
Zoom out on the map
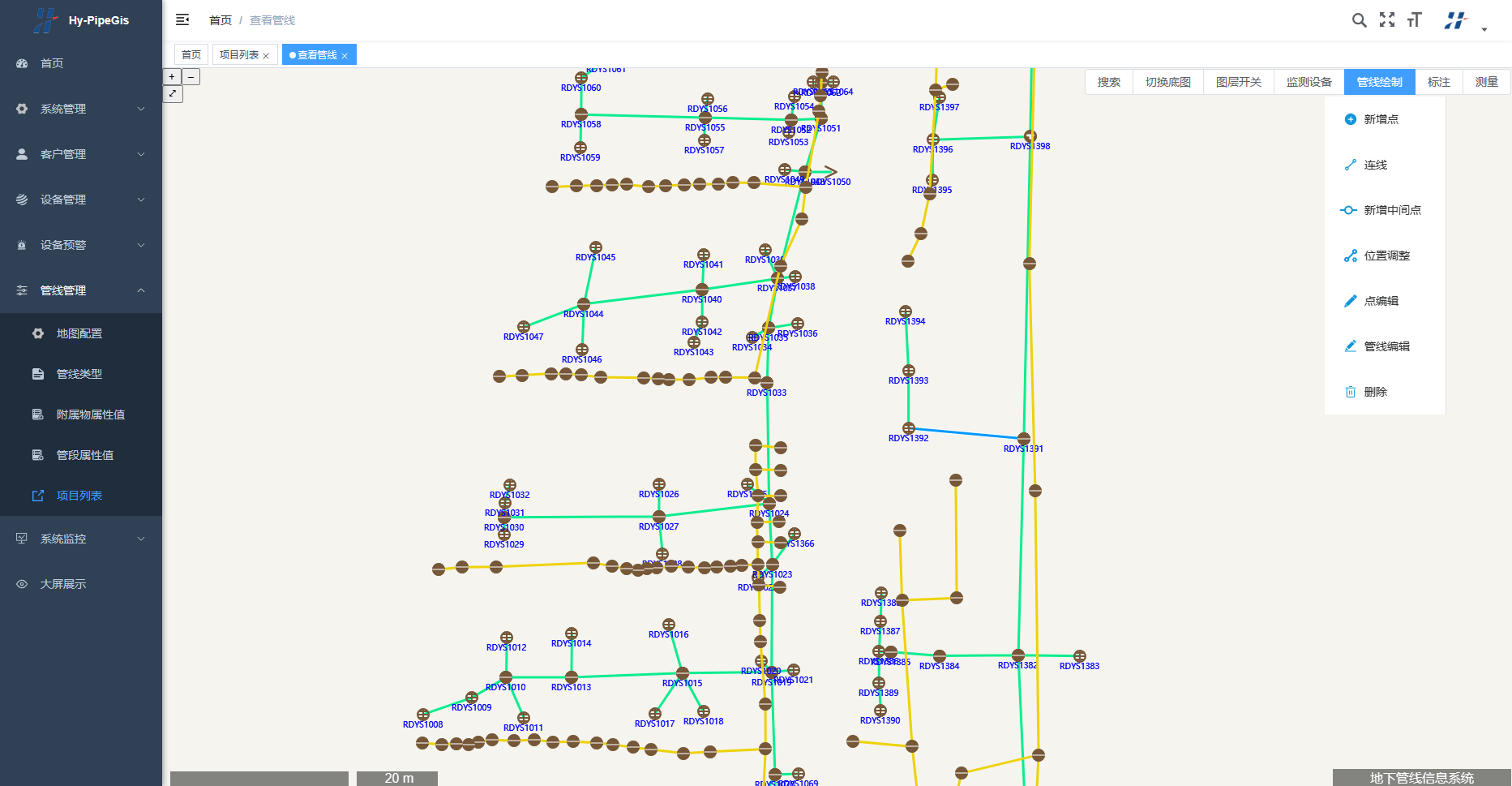(x=191, y=77)
